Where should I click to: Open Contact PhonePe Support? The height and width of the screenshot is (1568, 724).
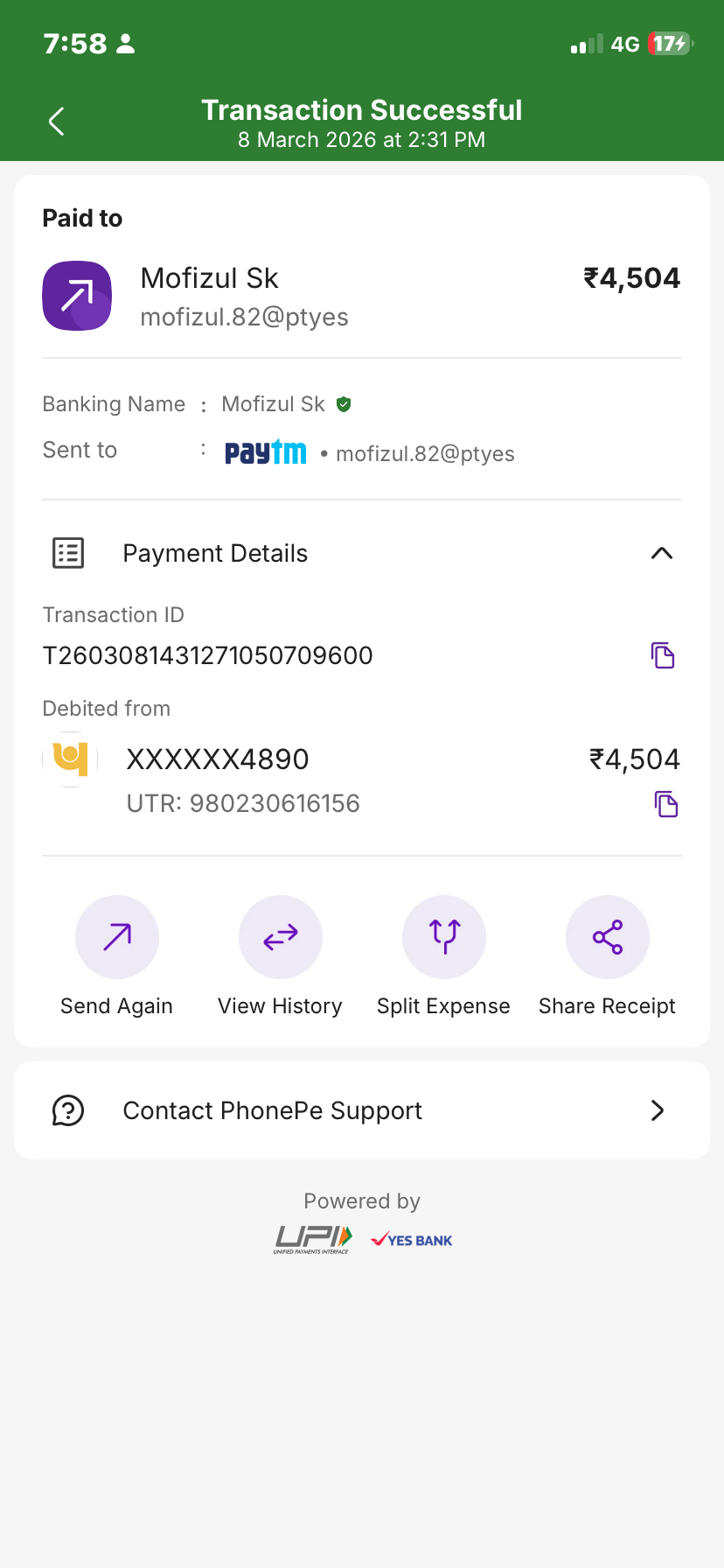pyautogui.click(x=362, y=1110)
